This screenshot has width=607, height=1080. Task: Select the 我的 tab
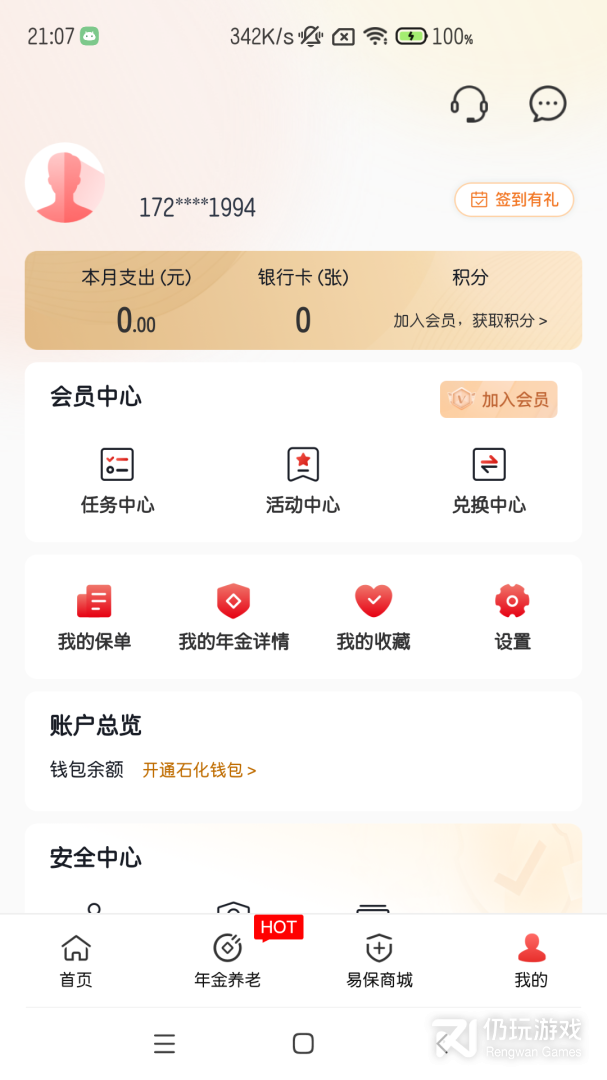(x=531, y=962)
